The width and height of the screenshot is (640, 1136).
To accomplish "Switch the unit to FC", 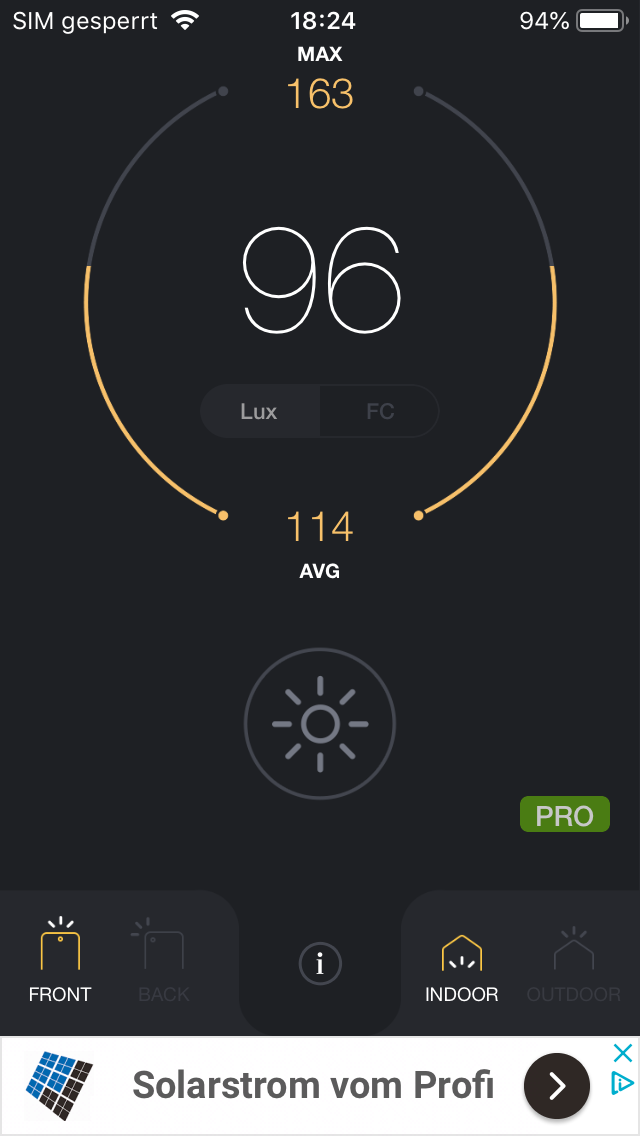I will tap(380, 411).
